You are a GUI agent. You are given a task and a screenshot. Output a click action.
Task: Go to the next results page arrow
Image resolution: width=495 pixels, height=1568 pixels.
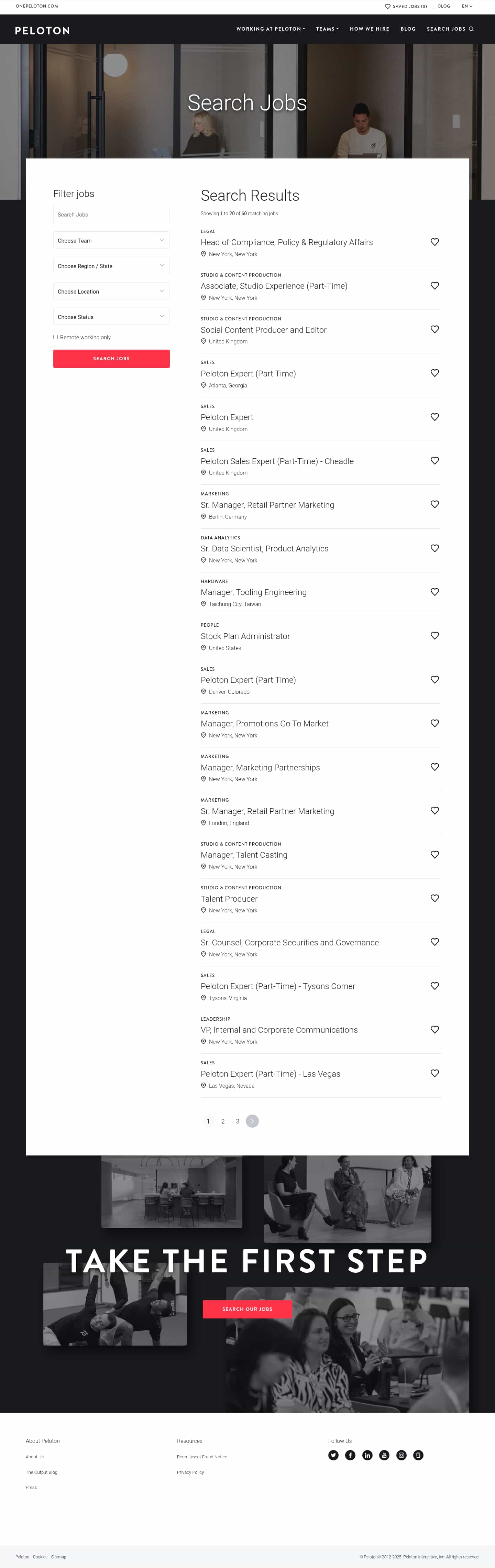coord(252,1121)
